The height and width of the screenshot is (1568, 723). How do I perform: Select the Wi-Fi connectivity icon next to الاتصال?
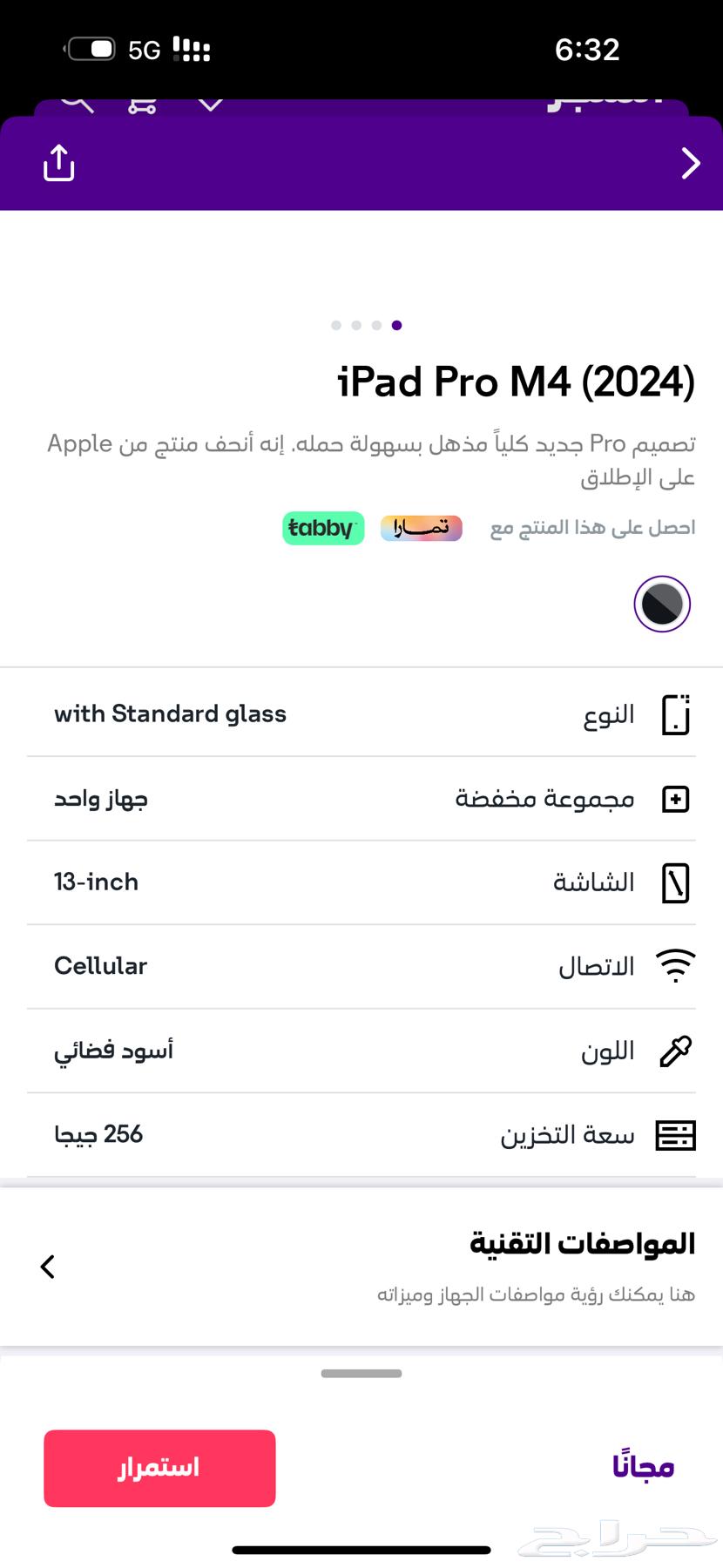point(675,965)
